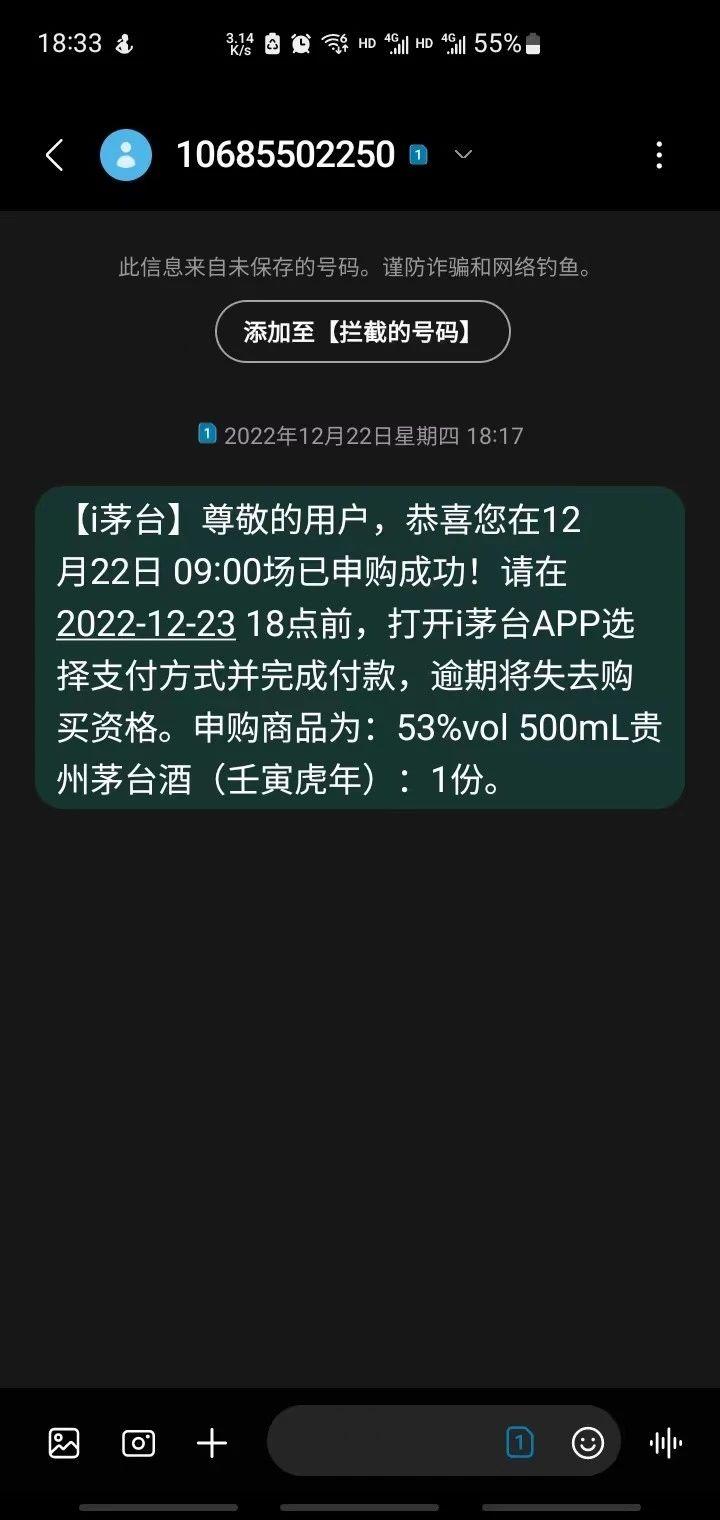Open the emoji sticker picker
This screenshot has height=1520, width=720.
(x=587, y=1442)
